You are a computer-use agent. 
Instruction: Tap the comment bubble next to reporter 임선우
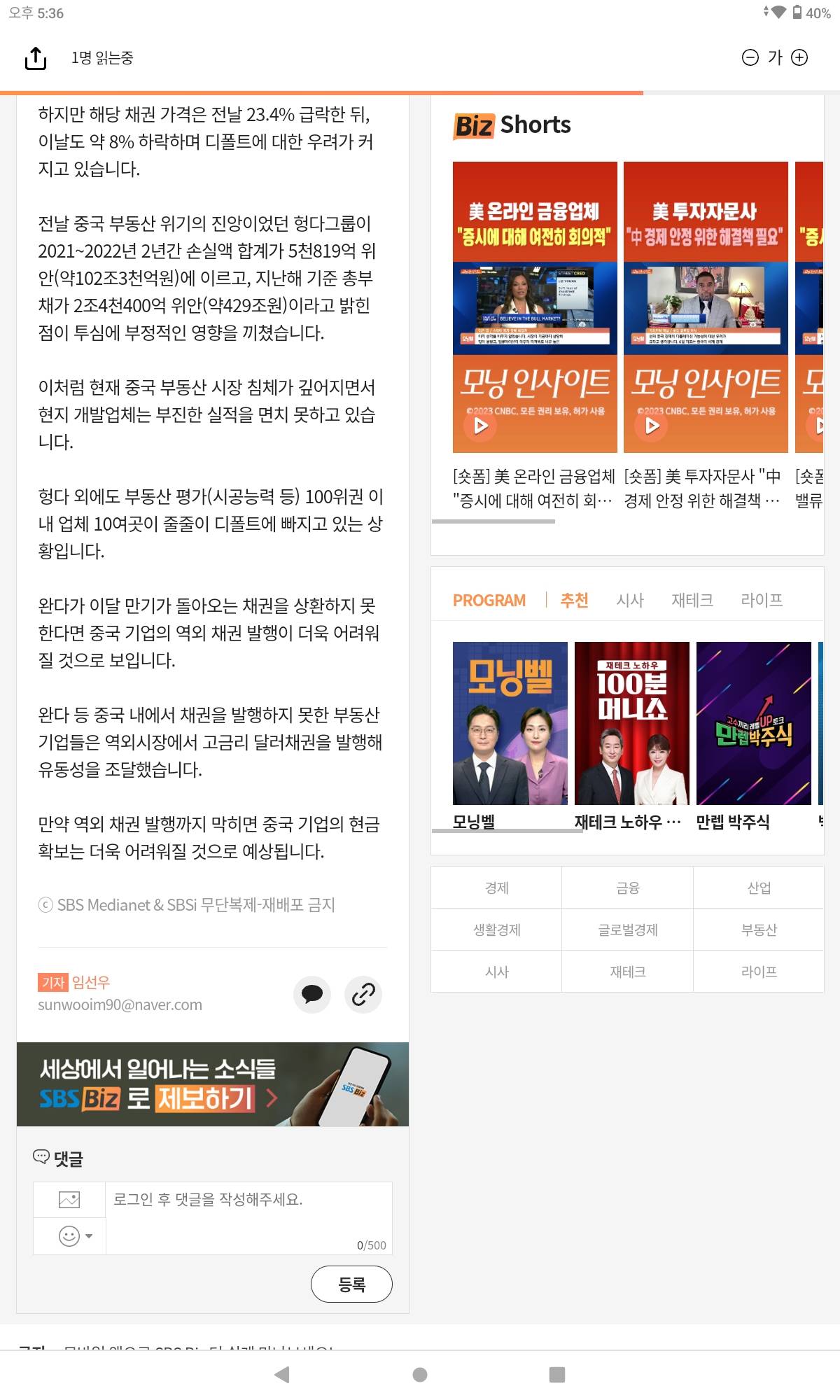[312, 994]
